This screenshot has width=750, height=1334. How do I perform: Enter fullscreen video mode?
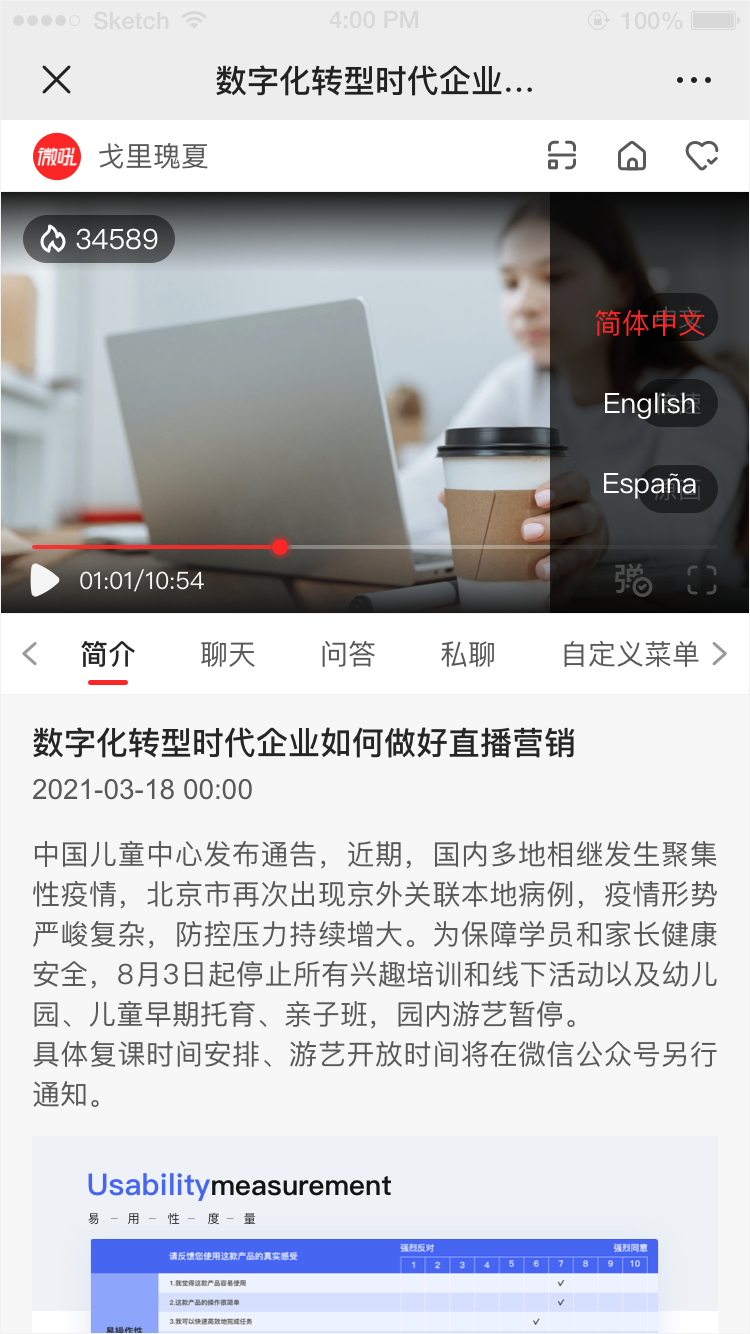702,580
